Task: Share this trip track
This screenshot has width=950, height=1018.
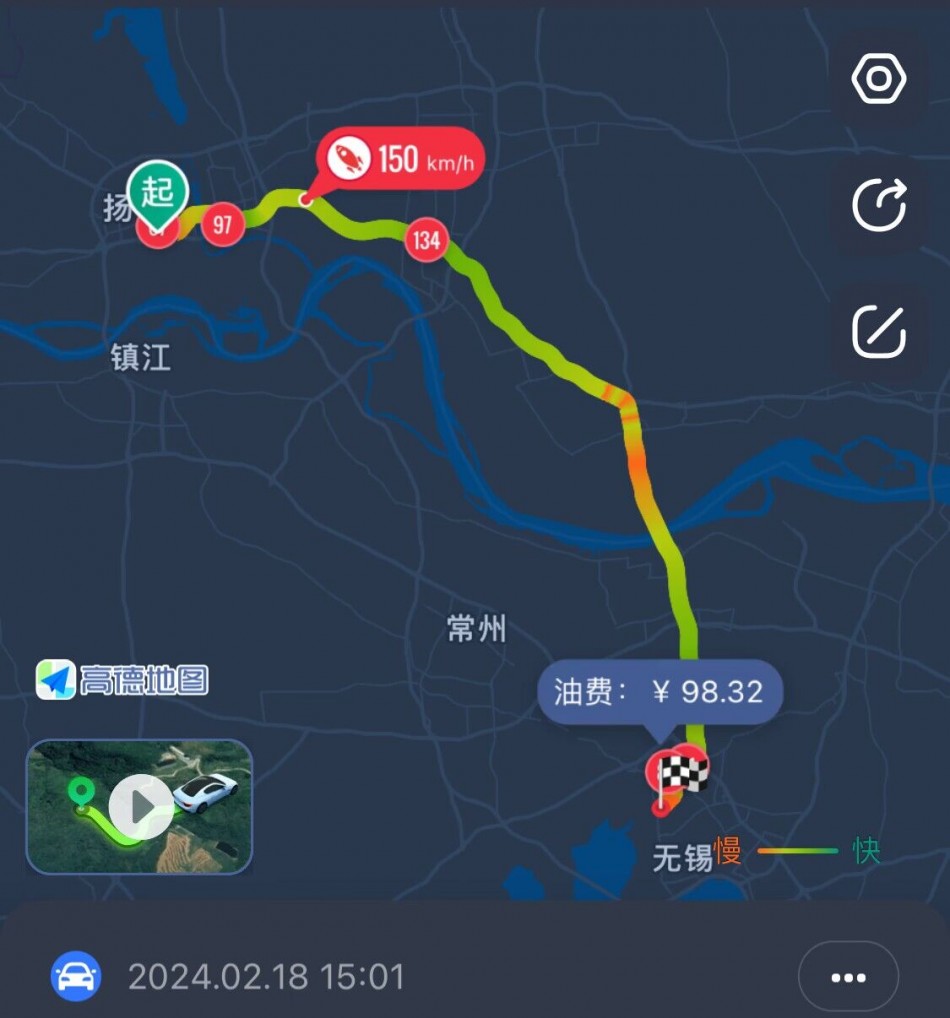Action: point(879,205)
